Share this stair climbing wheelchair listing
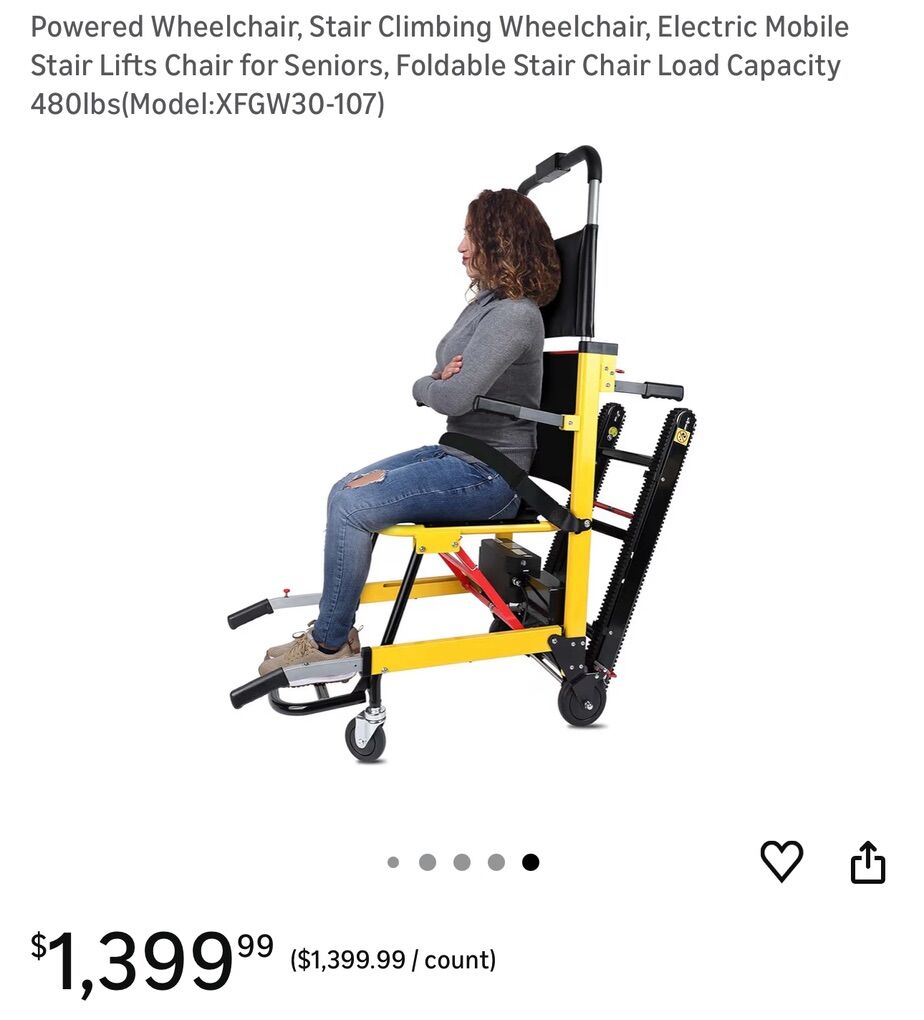The width and height of the screenshot is (924, 1020). 867,862
